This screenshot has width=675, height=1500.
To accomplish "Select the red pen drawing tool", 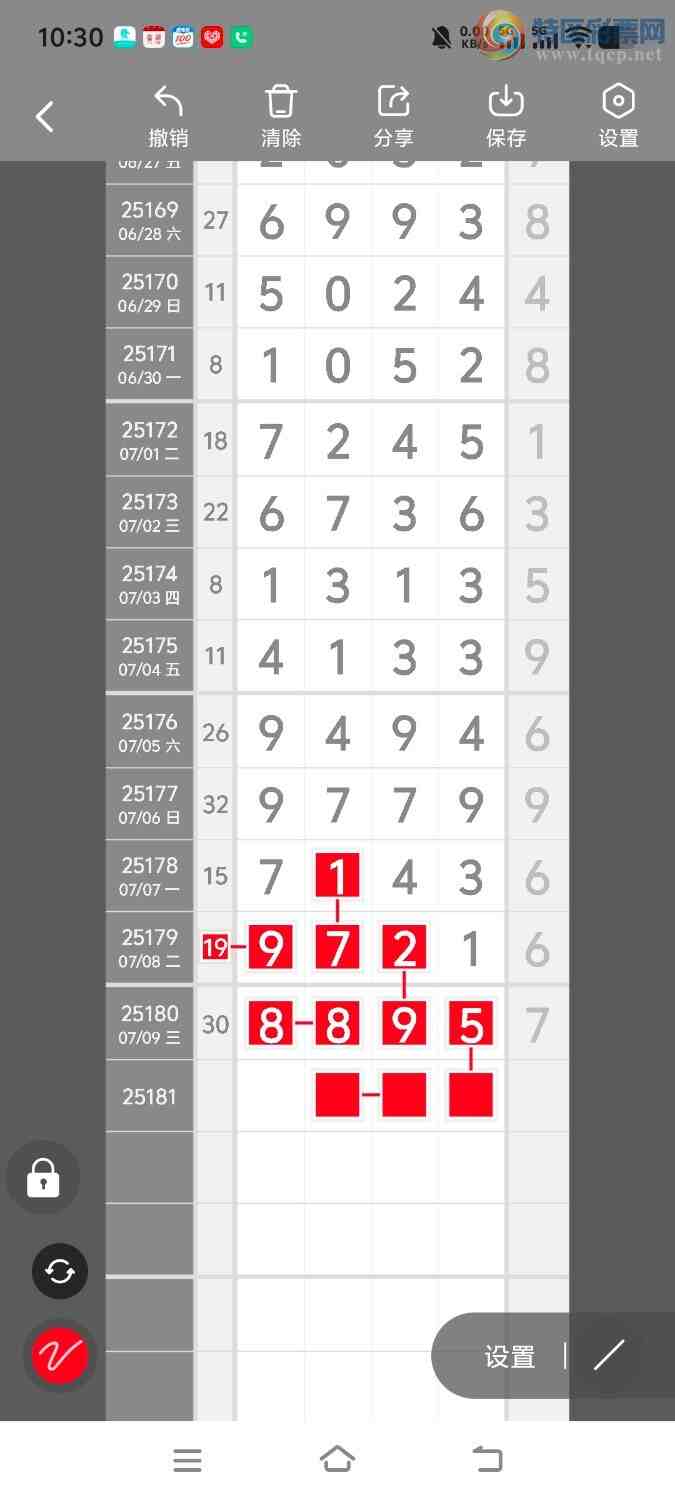I will coord(60,1356).
